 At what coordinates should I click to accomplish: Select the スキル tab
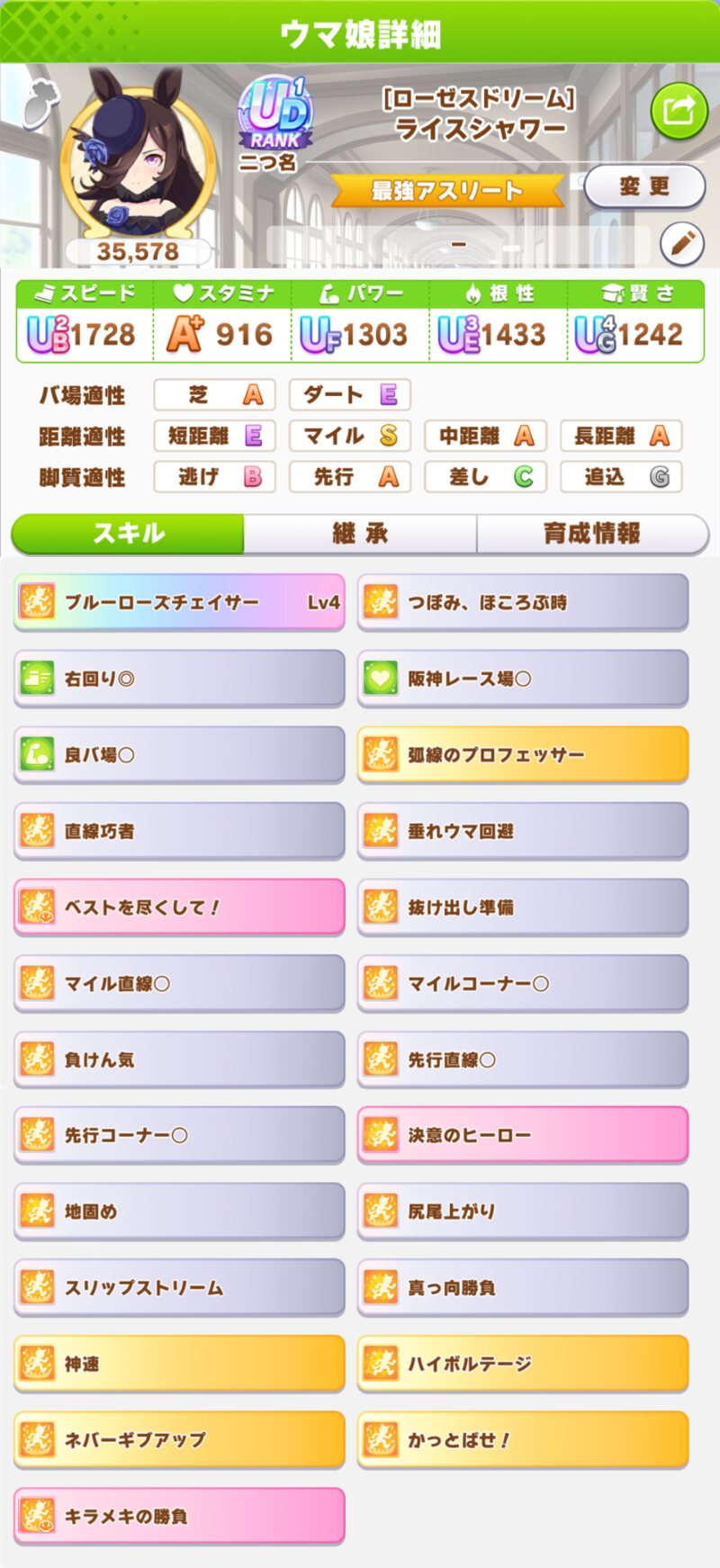click(x=128, y=534)
